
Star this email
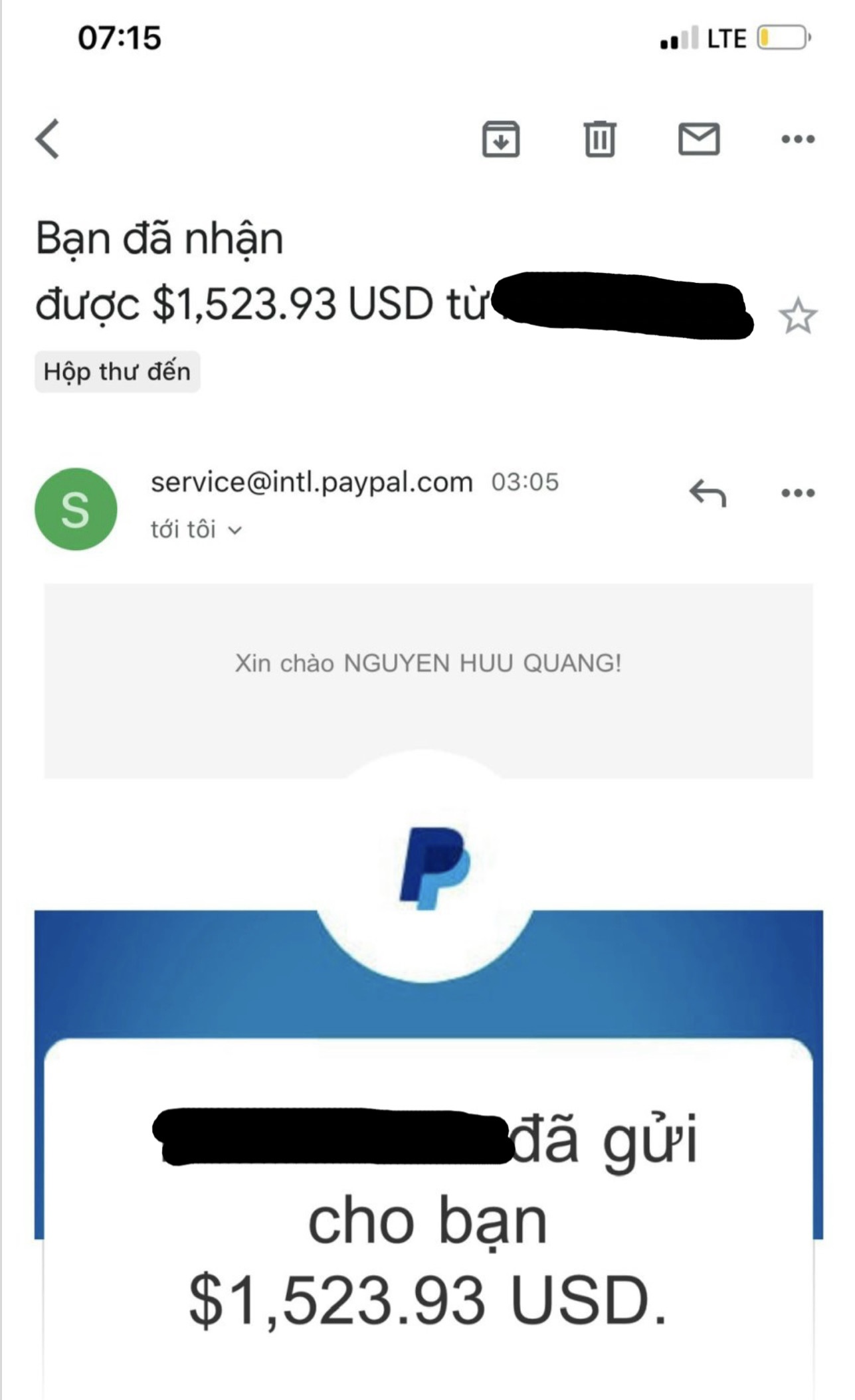click(x=797, y=317)
